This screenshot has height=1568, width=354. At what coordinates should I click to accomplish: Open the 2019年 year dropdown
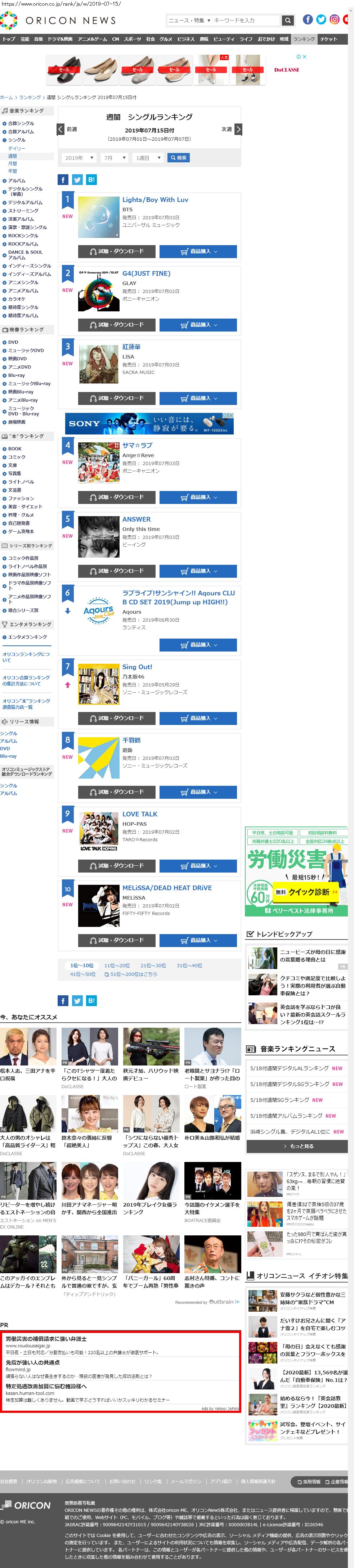(x=79, y=158)
